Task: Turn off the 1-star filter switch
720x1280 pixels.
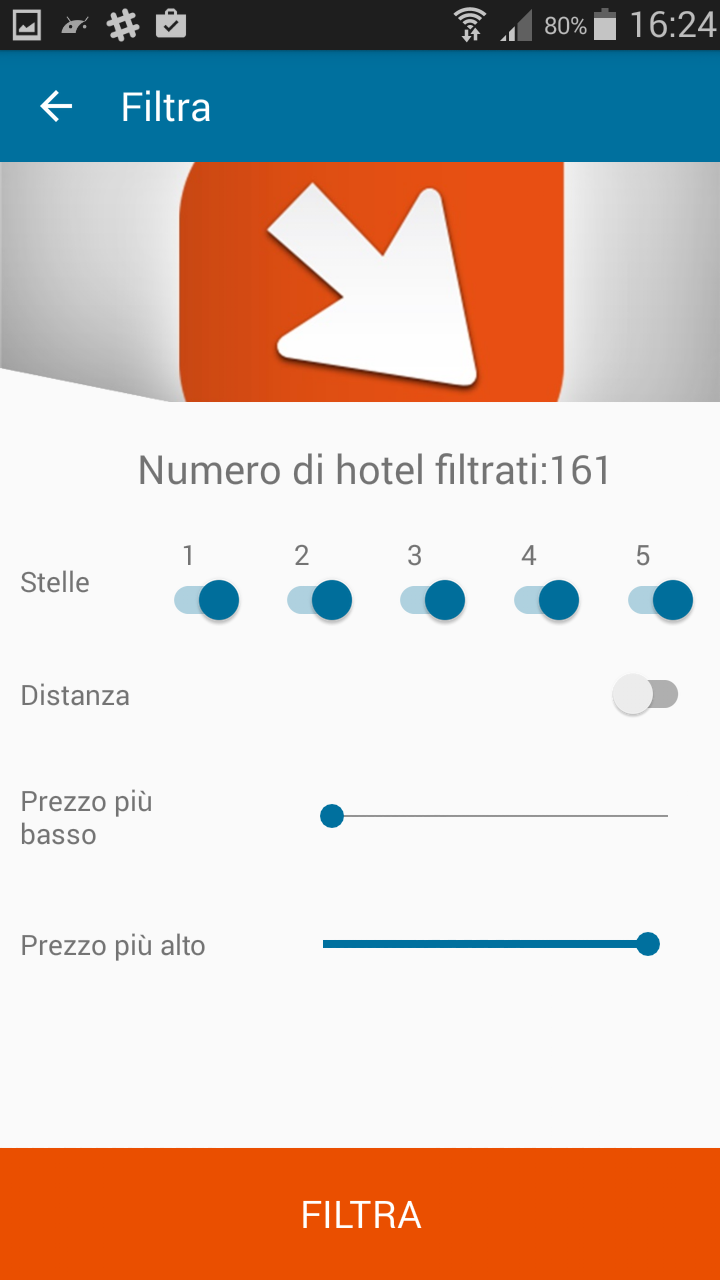Action: pos(207,601)
